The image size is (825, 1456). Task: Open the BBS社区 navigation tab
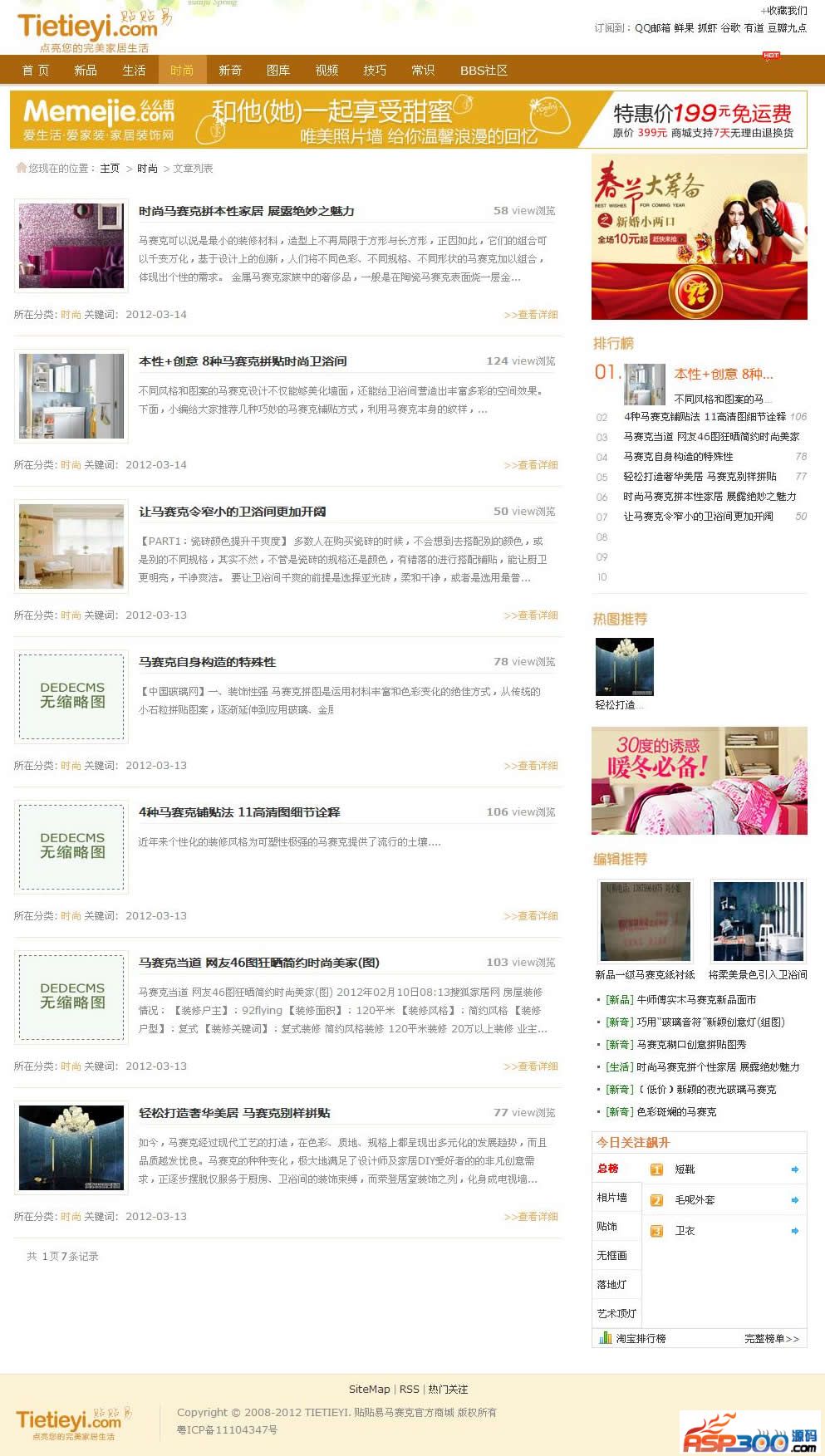pyautogui.click(x=484, y=71)
